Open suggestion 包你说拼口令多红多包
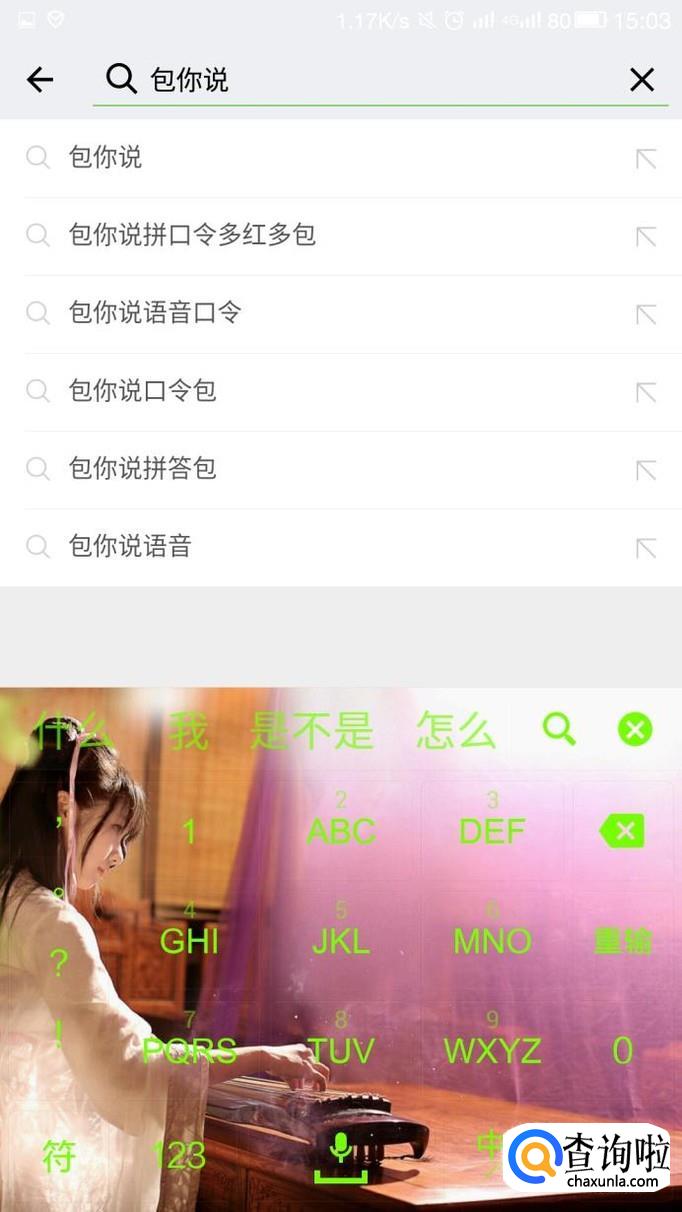 click(192, 236)
